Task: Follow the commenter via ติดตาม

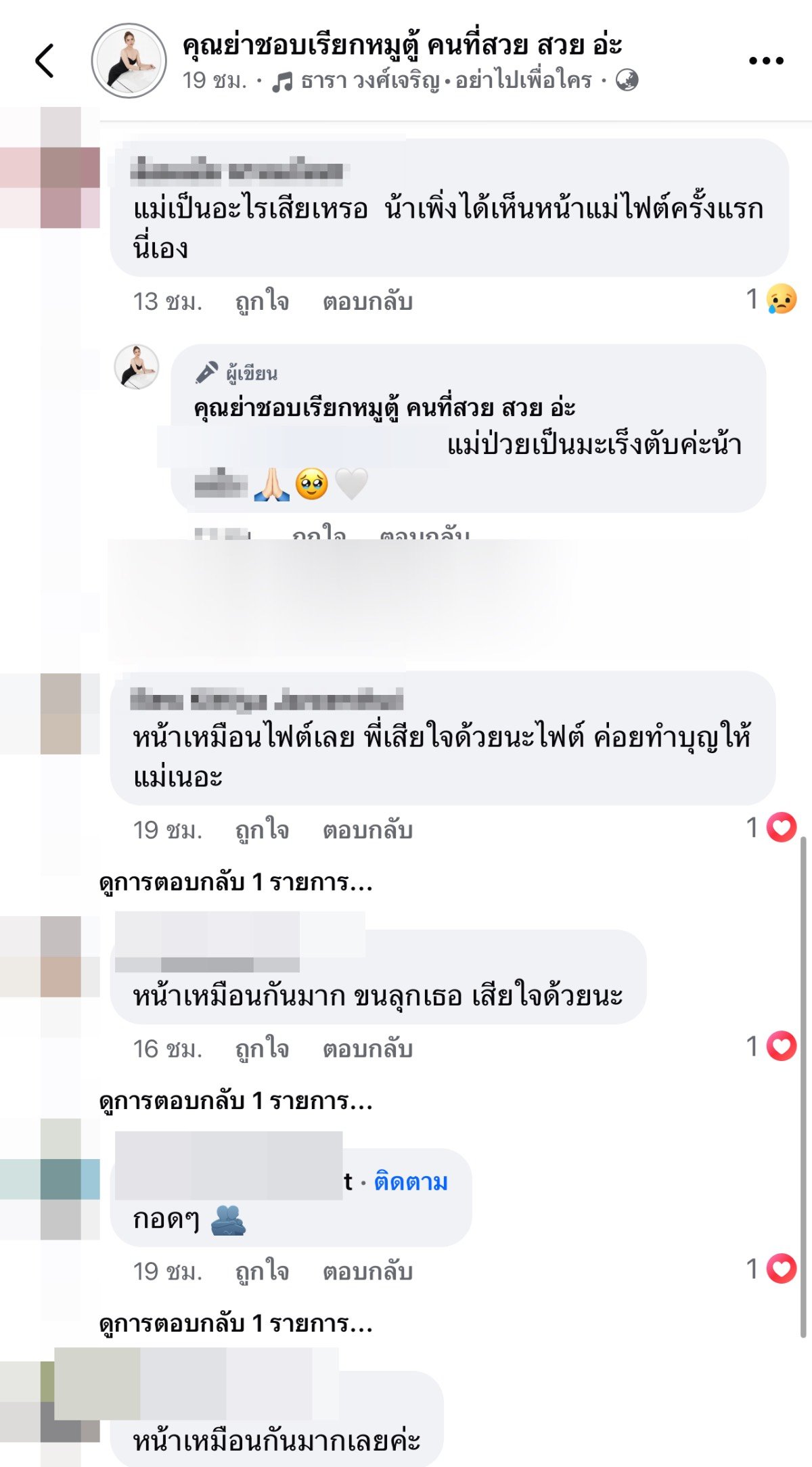Action: (411, 1182)
